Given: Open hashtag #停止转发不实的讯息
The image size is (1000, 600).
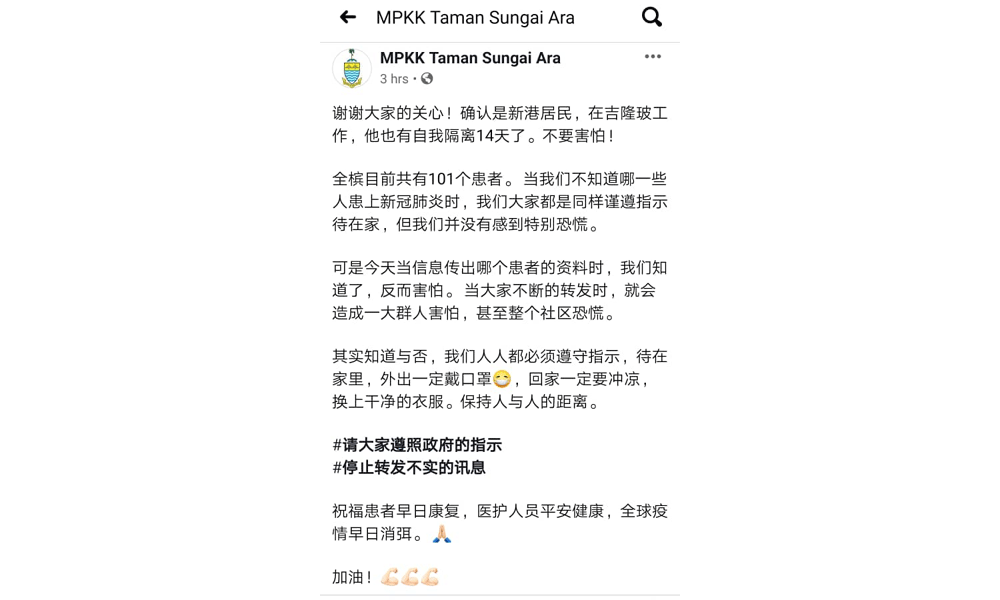Looking at the screenshot, I should [409, 467].
